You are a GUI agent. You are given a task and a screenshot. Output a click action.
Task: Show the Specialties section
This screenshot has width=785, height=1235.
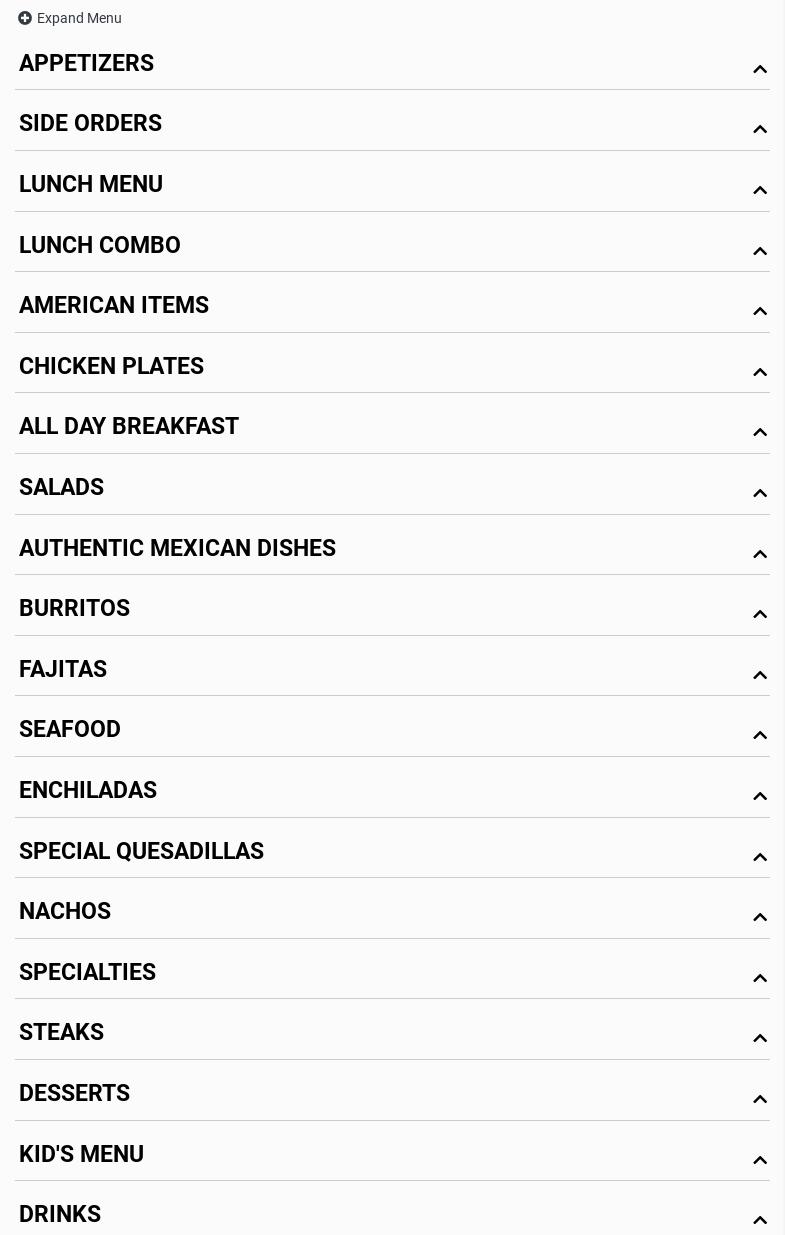tap(88, 972)
